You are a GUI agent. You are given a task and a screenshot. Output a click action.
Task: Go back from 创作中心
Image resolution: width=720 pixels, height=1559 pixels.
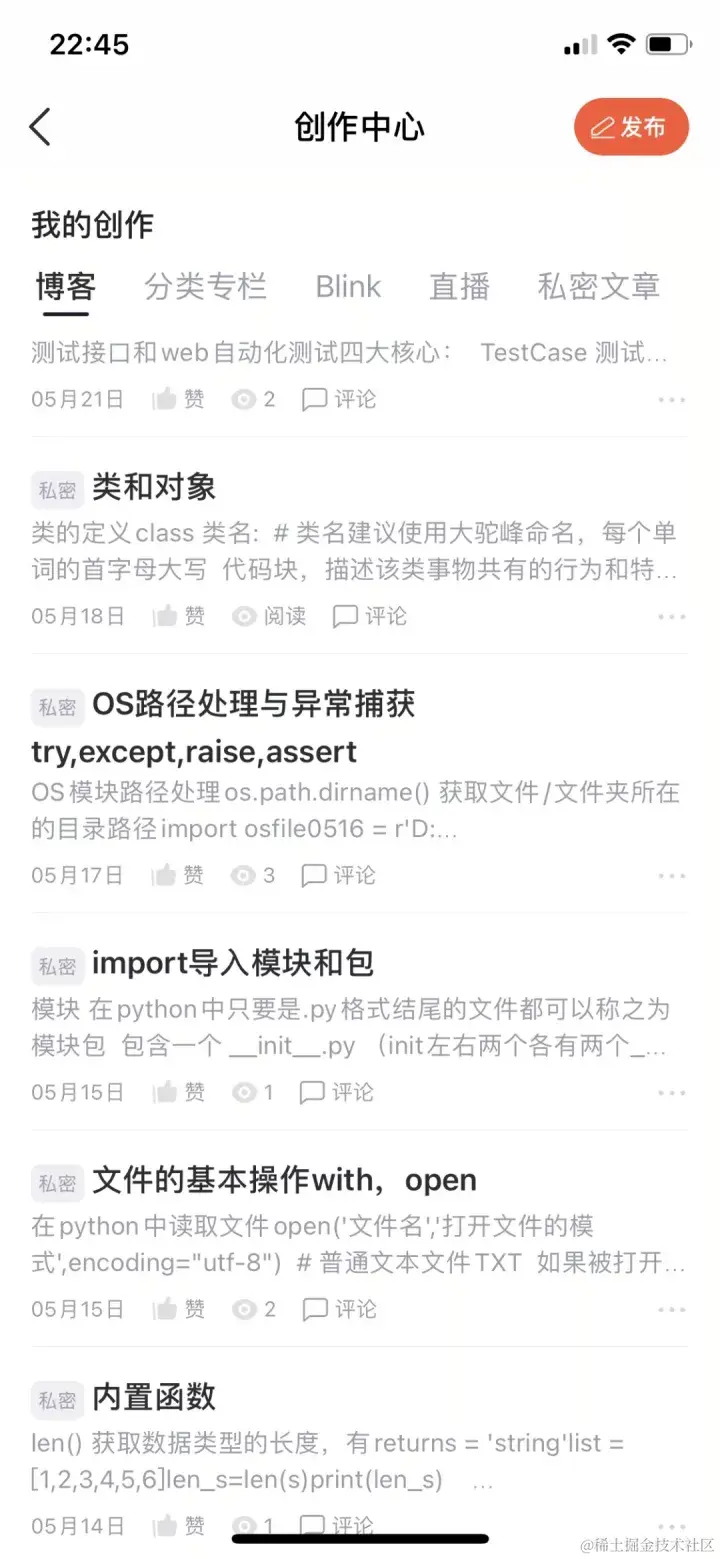point(40,127)
